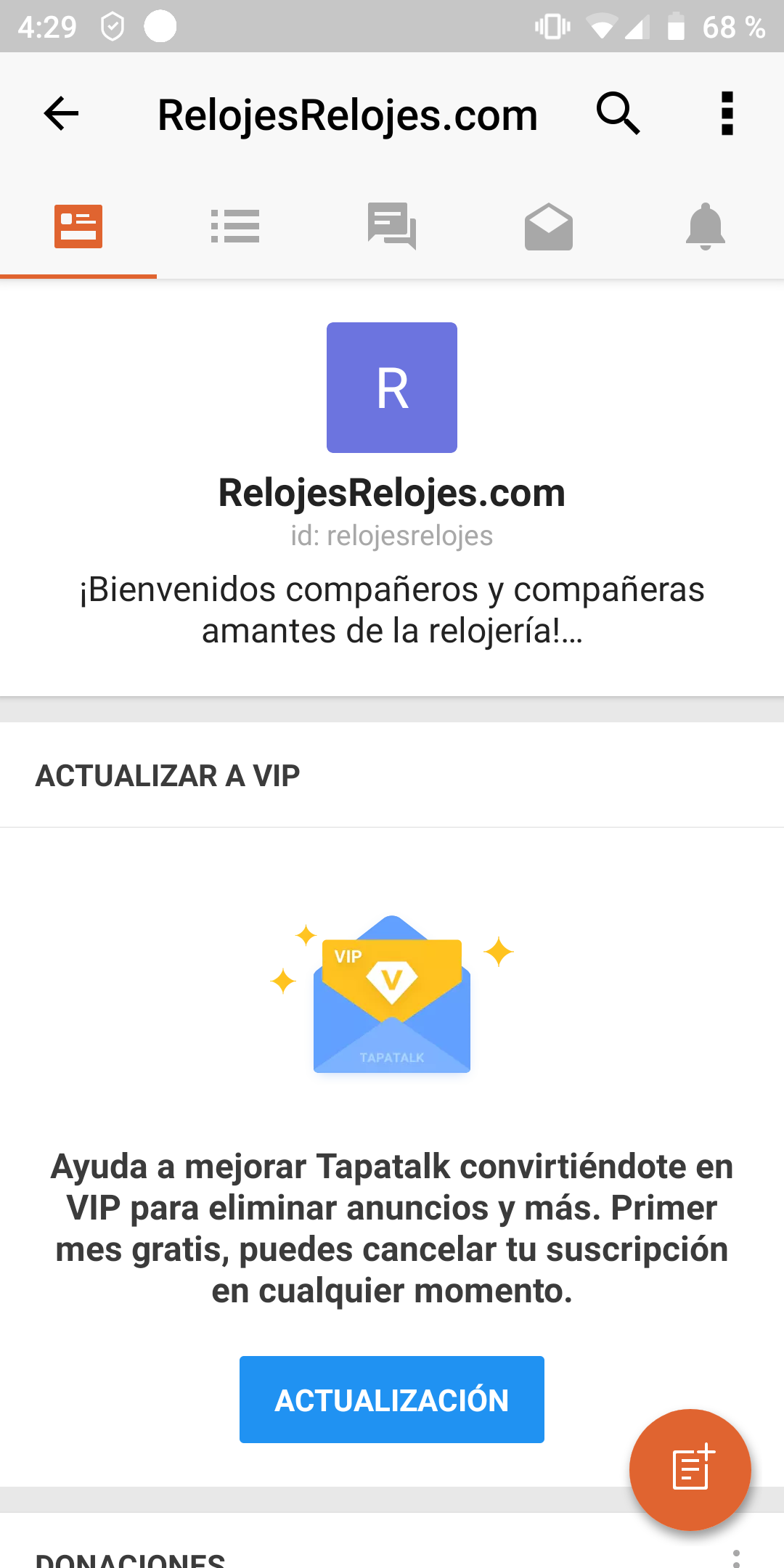The height and width of the screenshot is (1568, 784).
Task: Create a new post with floating button
Action: pos(690,1470)
